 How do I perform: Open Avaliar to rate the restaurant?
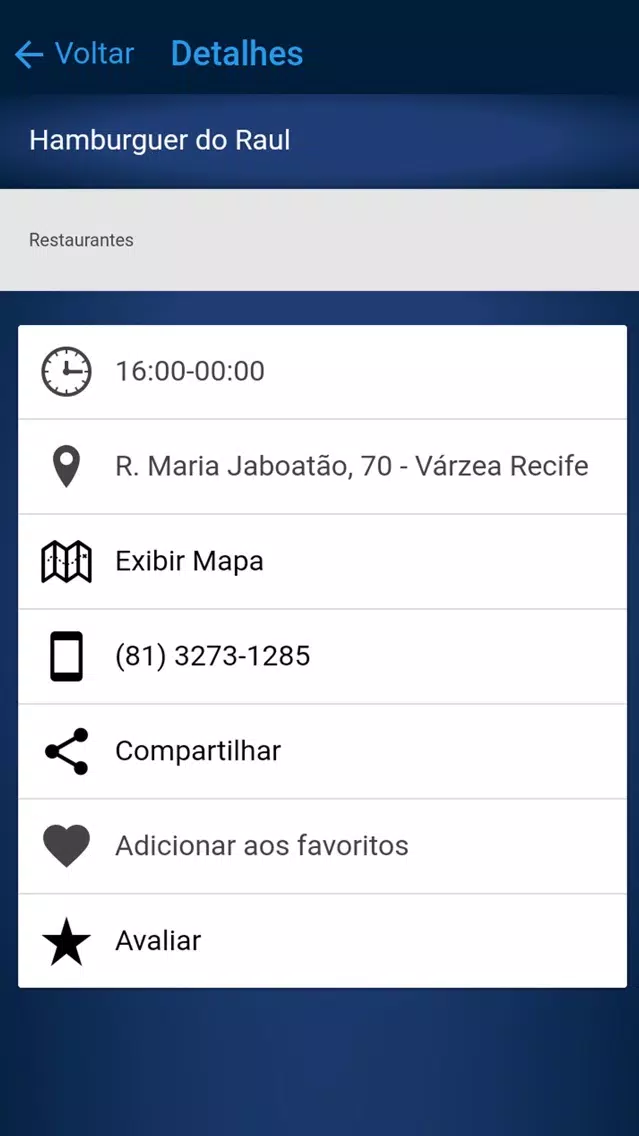pos(322,941)
